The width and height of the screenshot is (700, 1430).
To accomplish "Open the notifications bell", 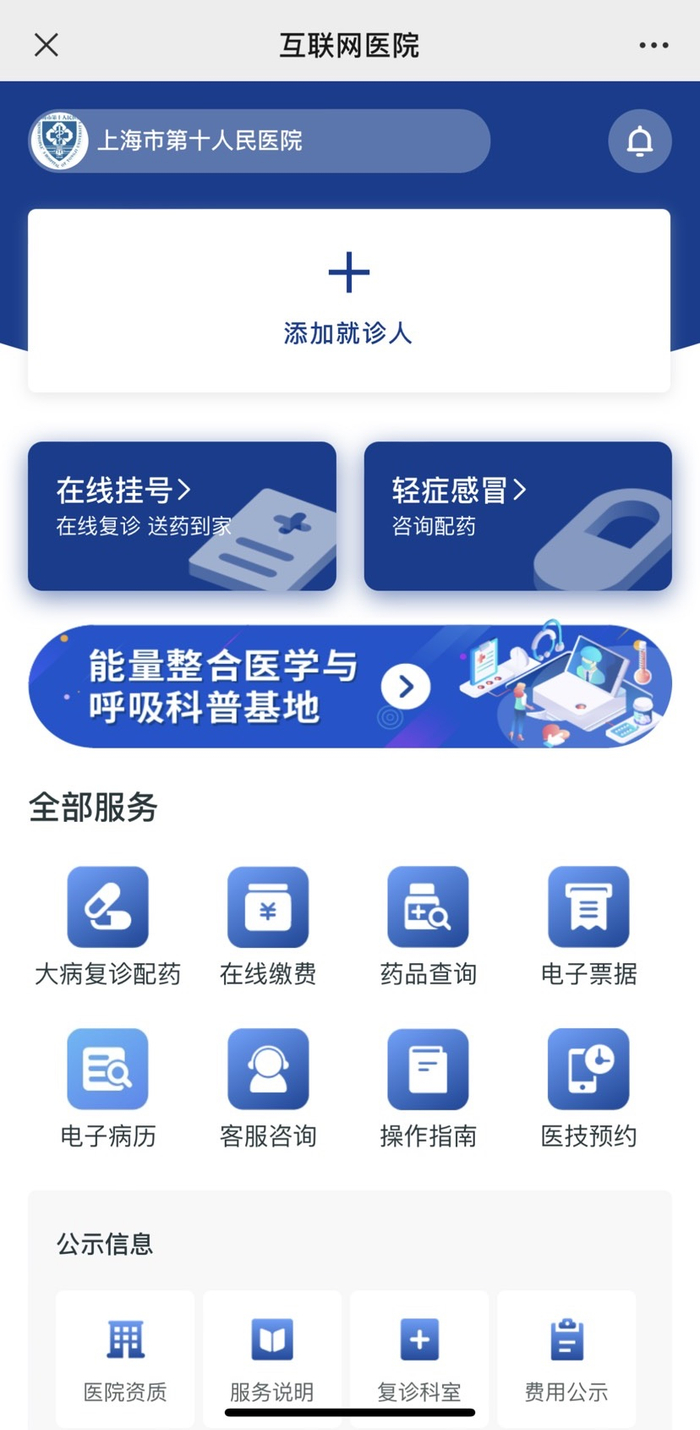I will click(639, 141).
